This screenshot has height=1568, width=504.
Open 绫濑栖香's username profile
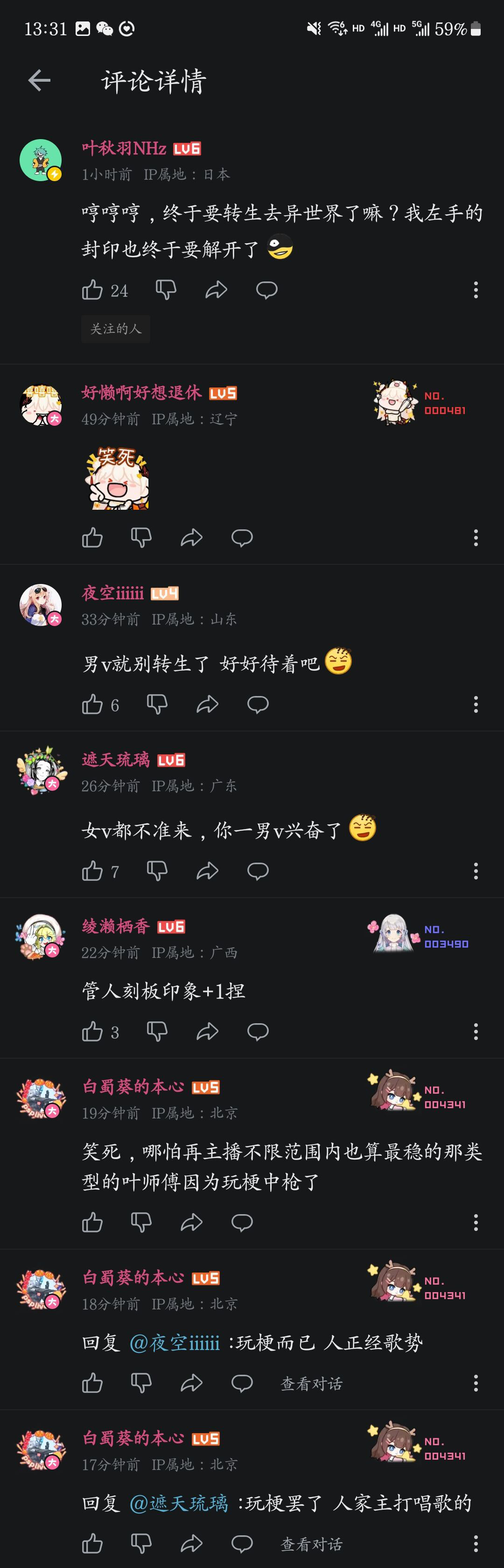pyautogui.click(x=116, y=927)
